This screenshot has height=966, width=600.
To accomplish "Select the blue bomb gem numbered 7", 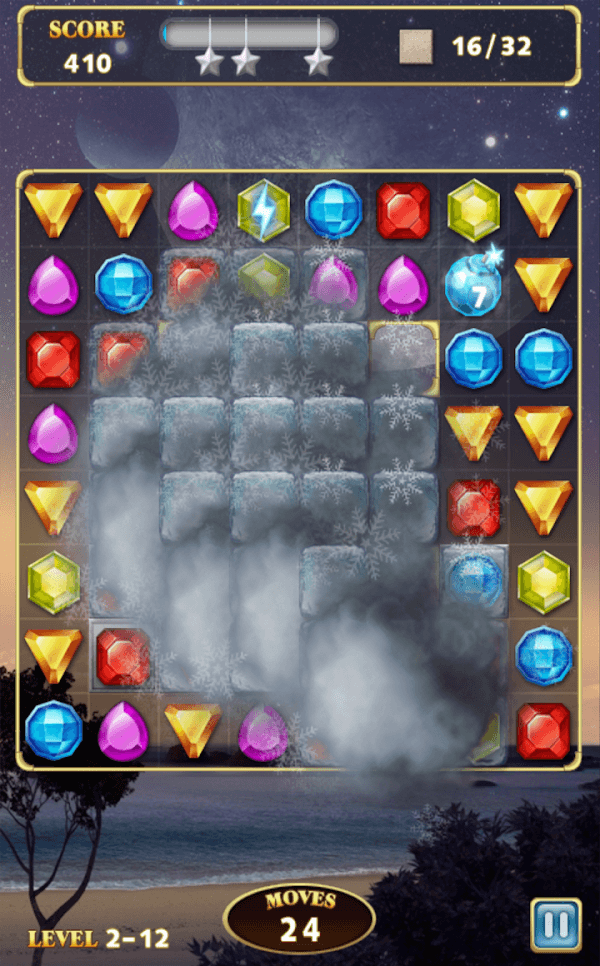I will click(474, 282).
